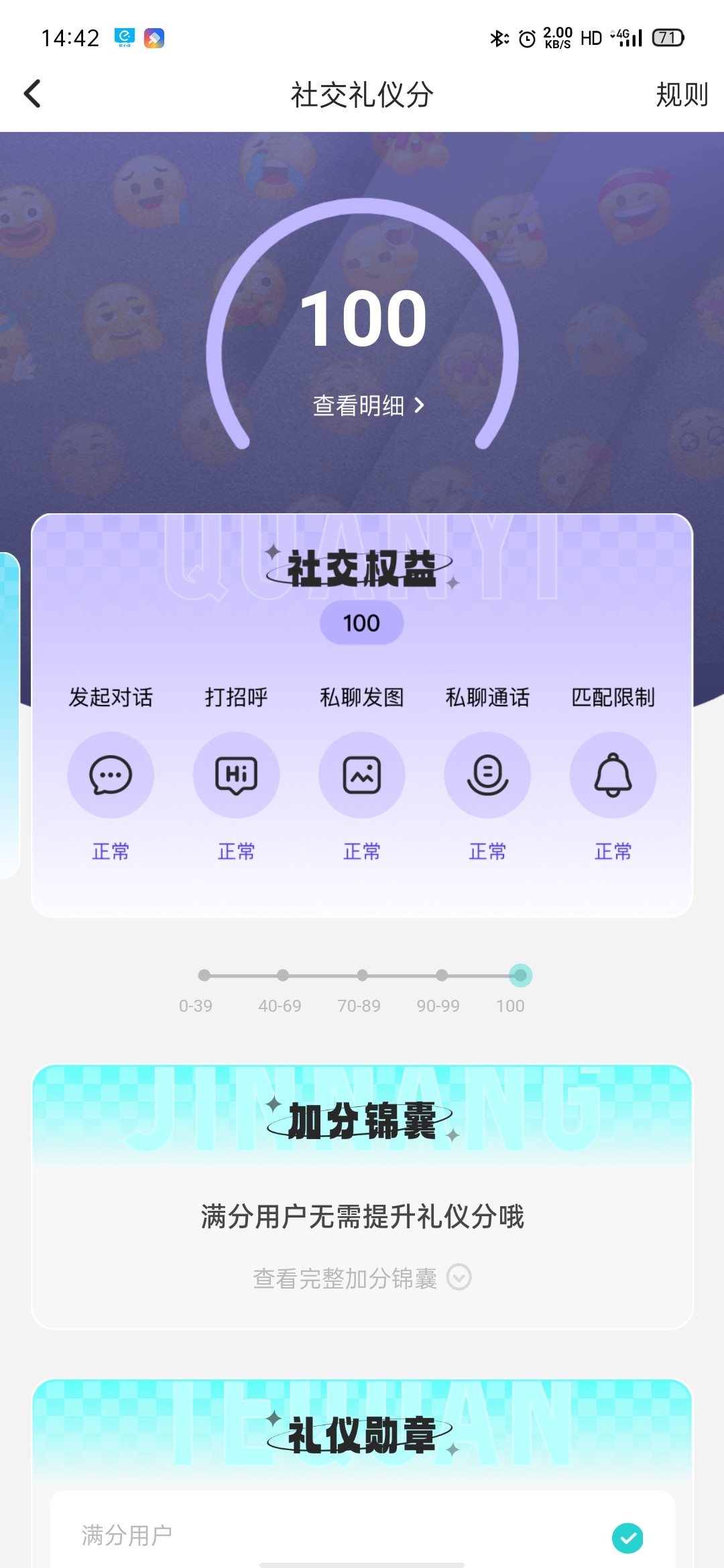Open the 满分用户 medal row

click(362, 1534)
